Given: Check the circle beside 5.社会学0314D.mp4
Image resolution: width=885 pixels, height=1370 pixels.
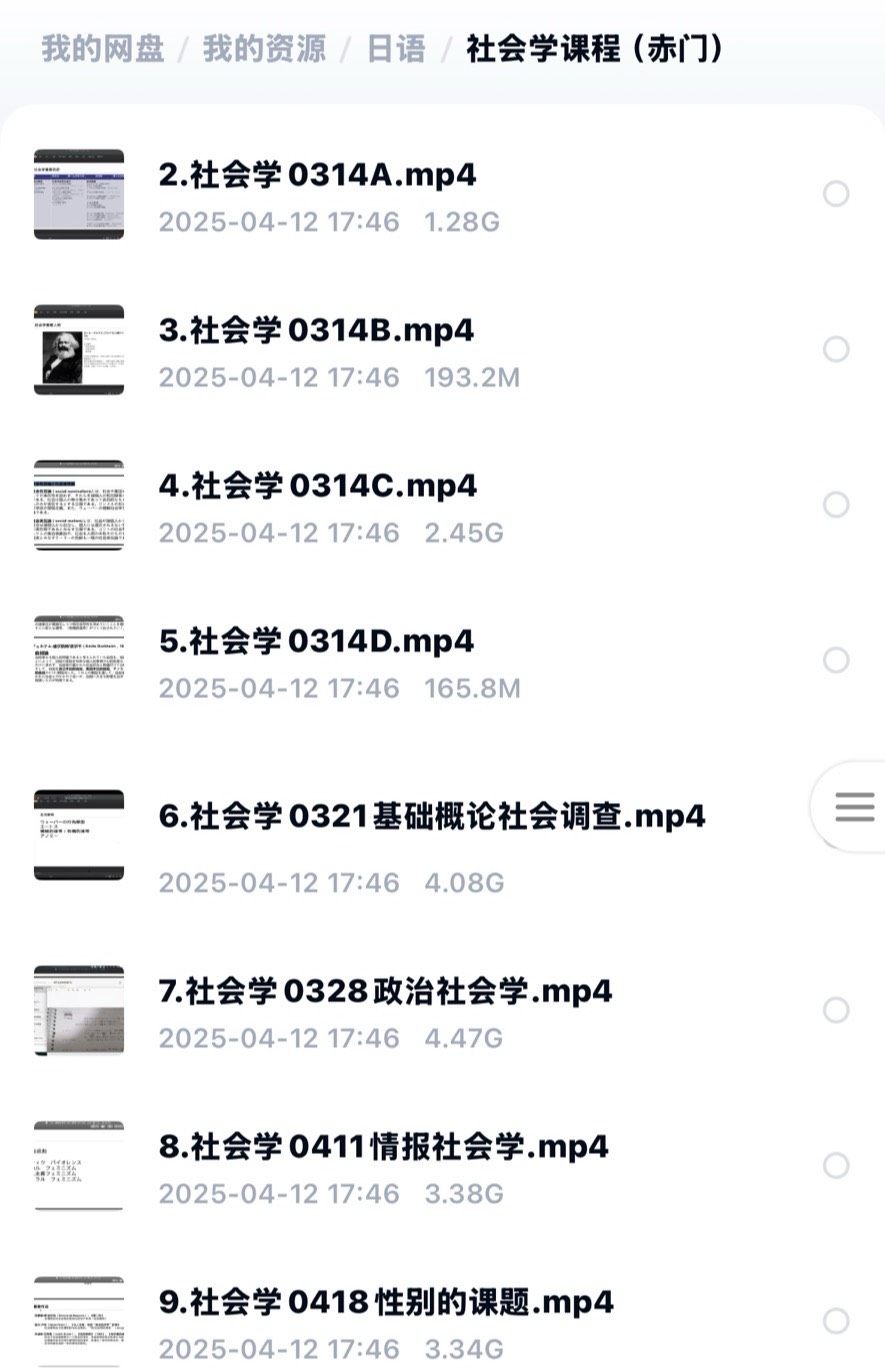Looking at the screenshot, I should click(x=836, y=660).
